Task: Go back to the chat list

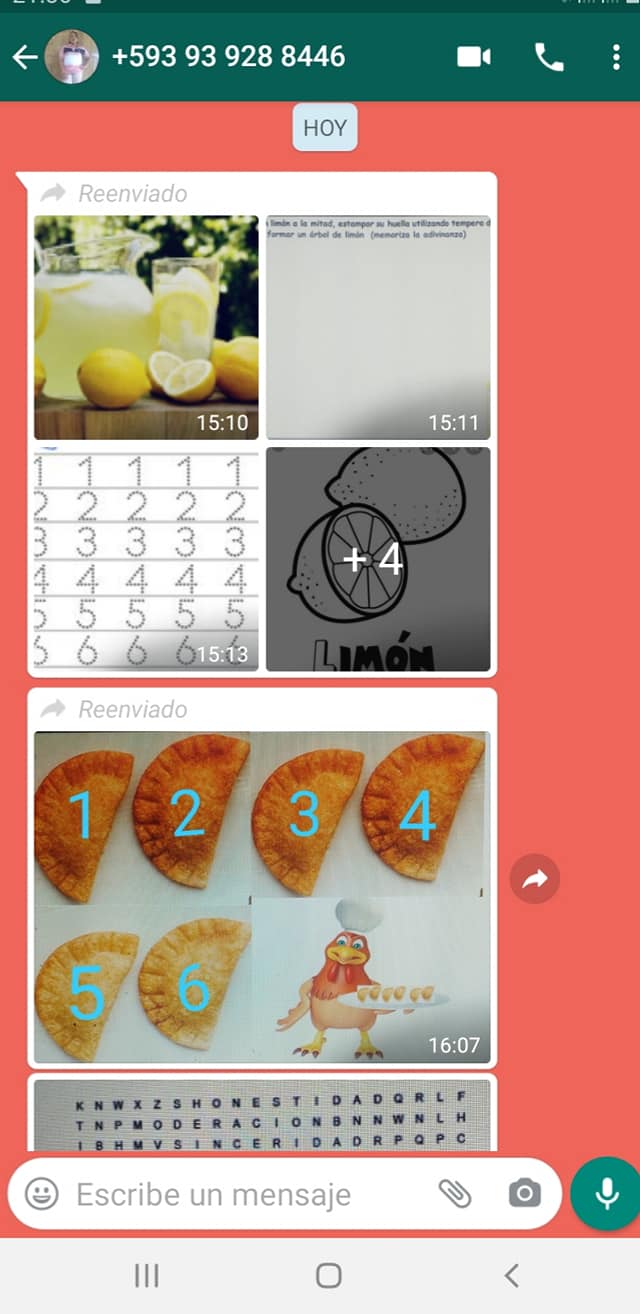Action: (x=24, y=57)
